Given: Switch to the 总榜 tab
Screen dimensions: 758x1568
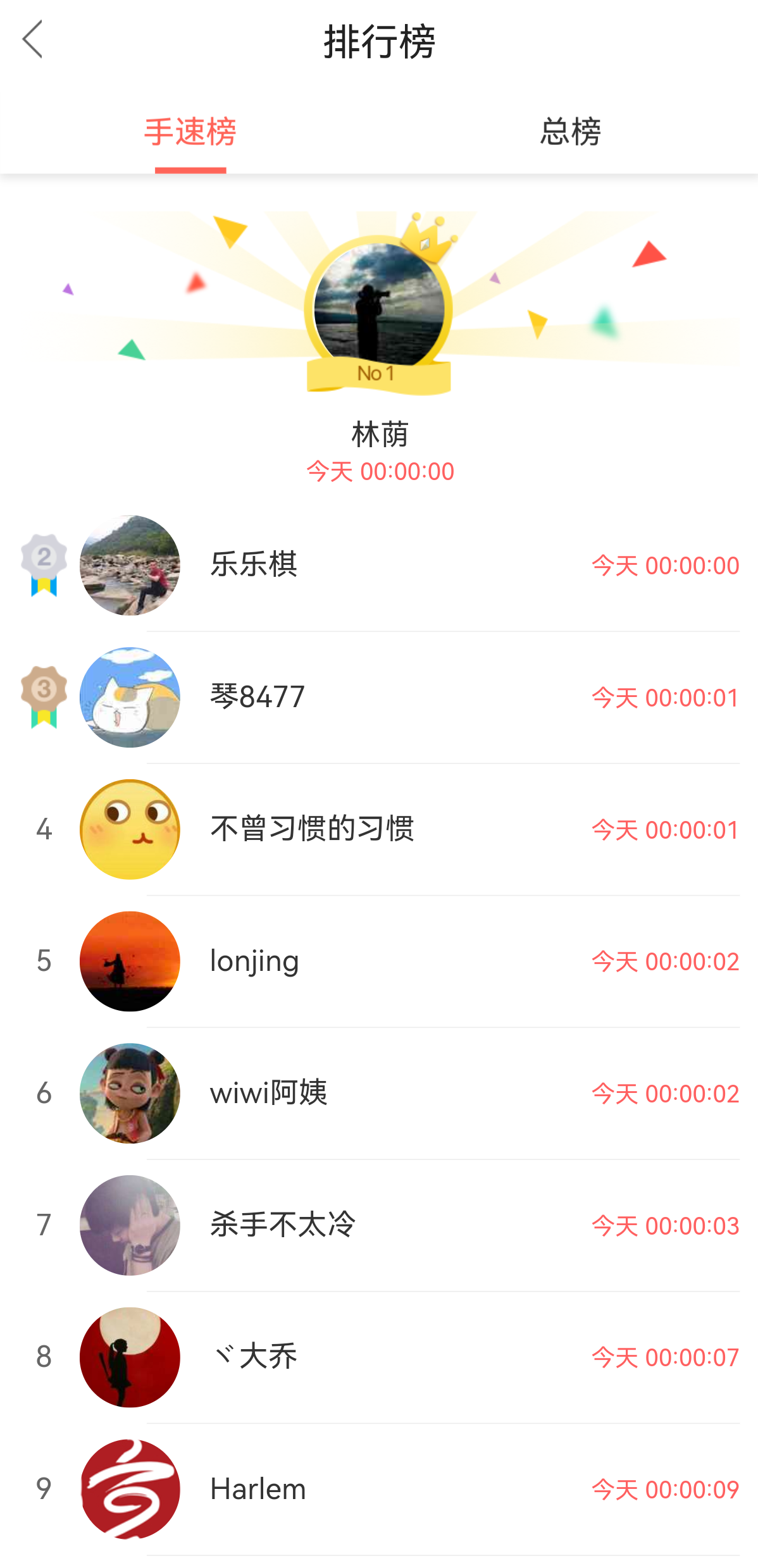Looking at the screenshot, I should [569, 131].
